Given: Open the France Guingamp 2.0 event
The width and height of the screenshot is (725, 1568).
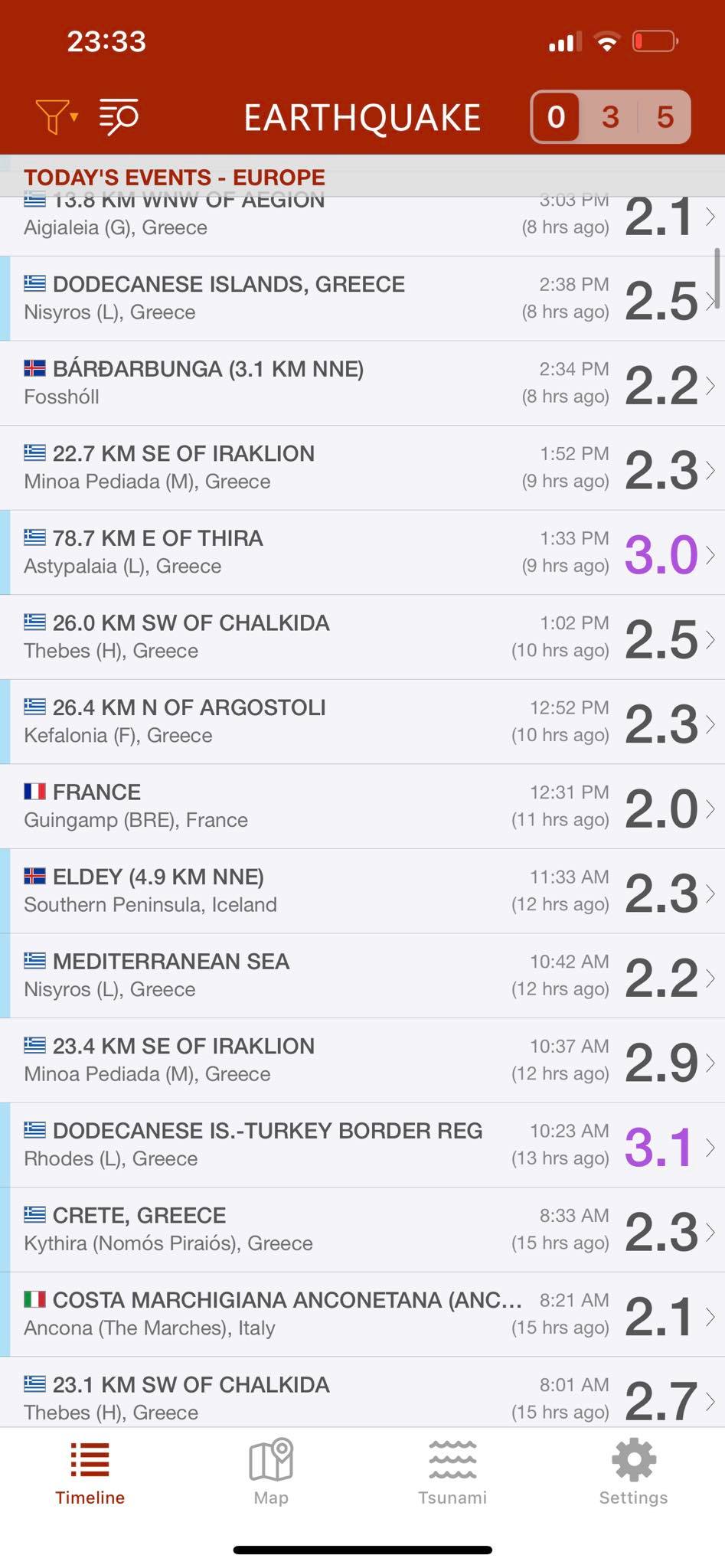Looking at the screenshot, I should click(362, 806).
